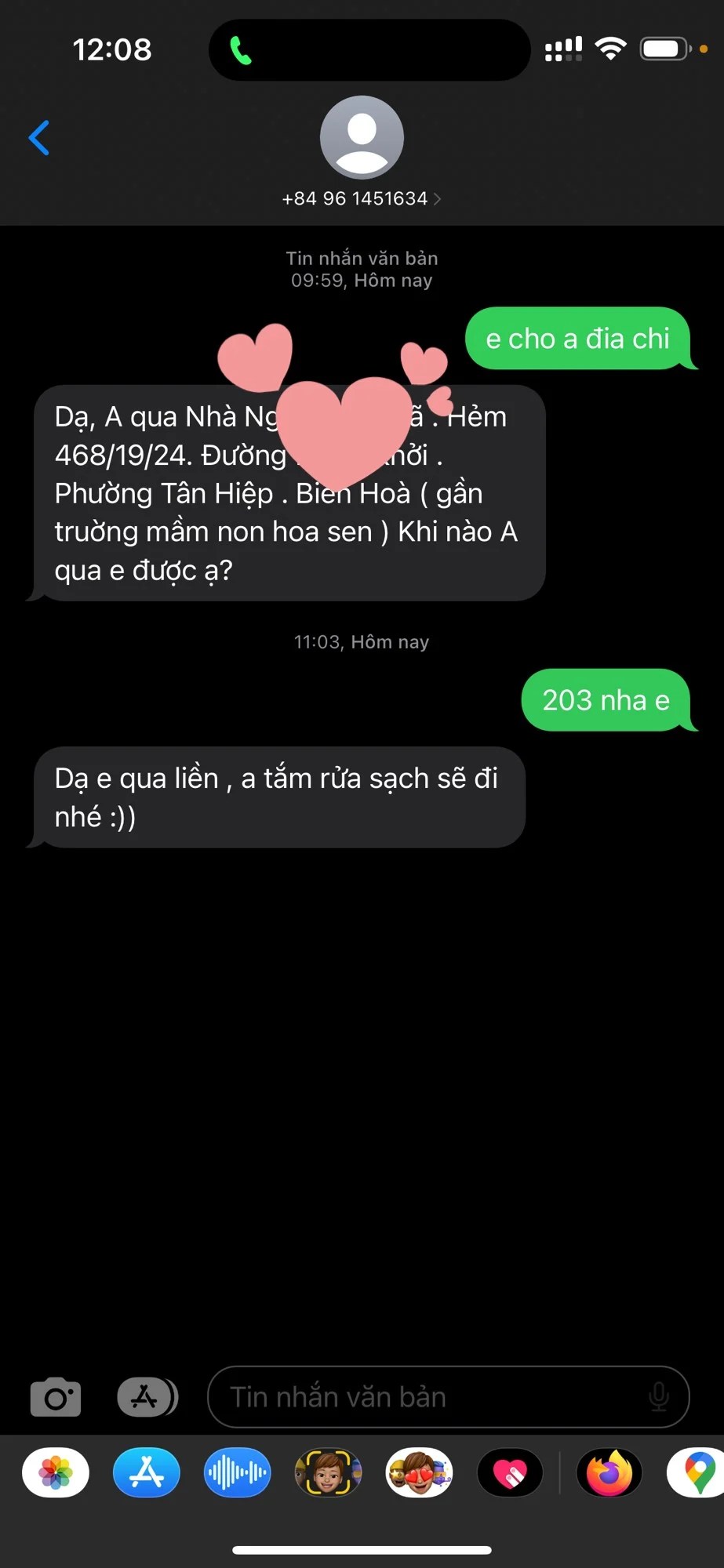Viewport: 724px width, 1568px height.
Task: Open contact details for +84 96 1451634
Action: [361, 198]
